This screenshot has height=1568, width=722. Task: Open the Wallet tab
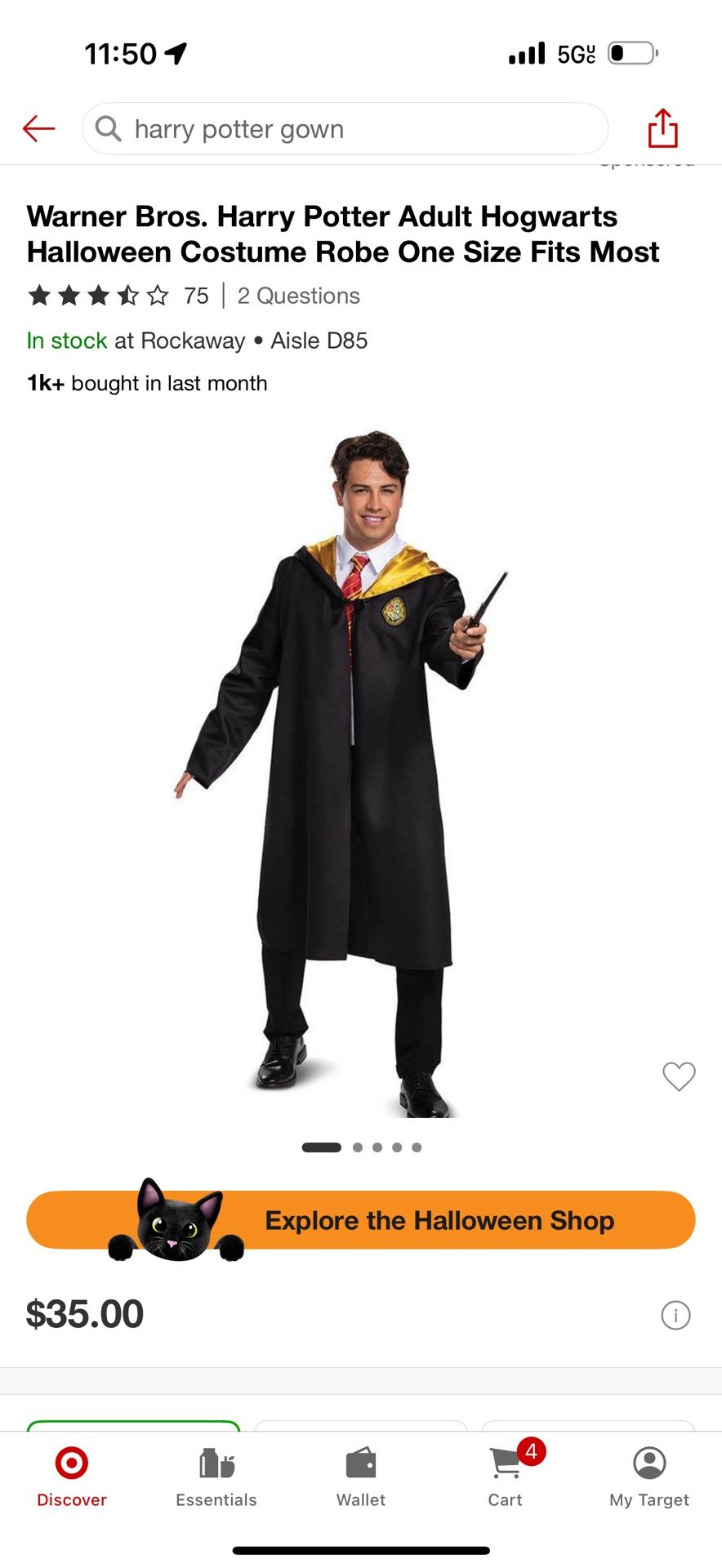click(x=361, y=1477)
